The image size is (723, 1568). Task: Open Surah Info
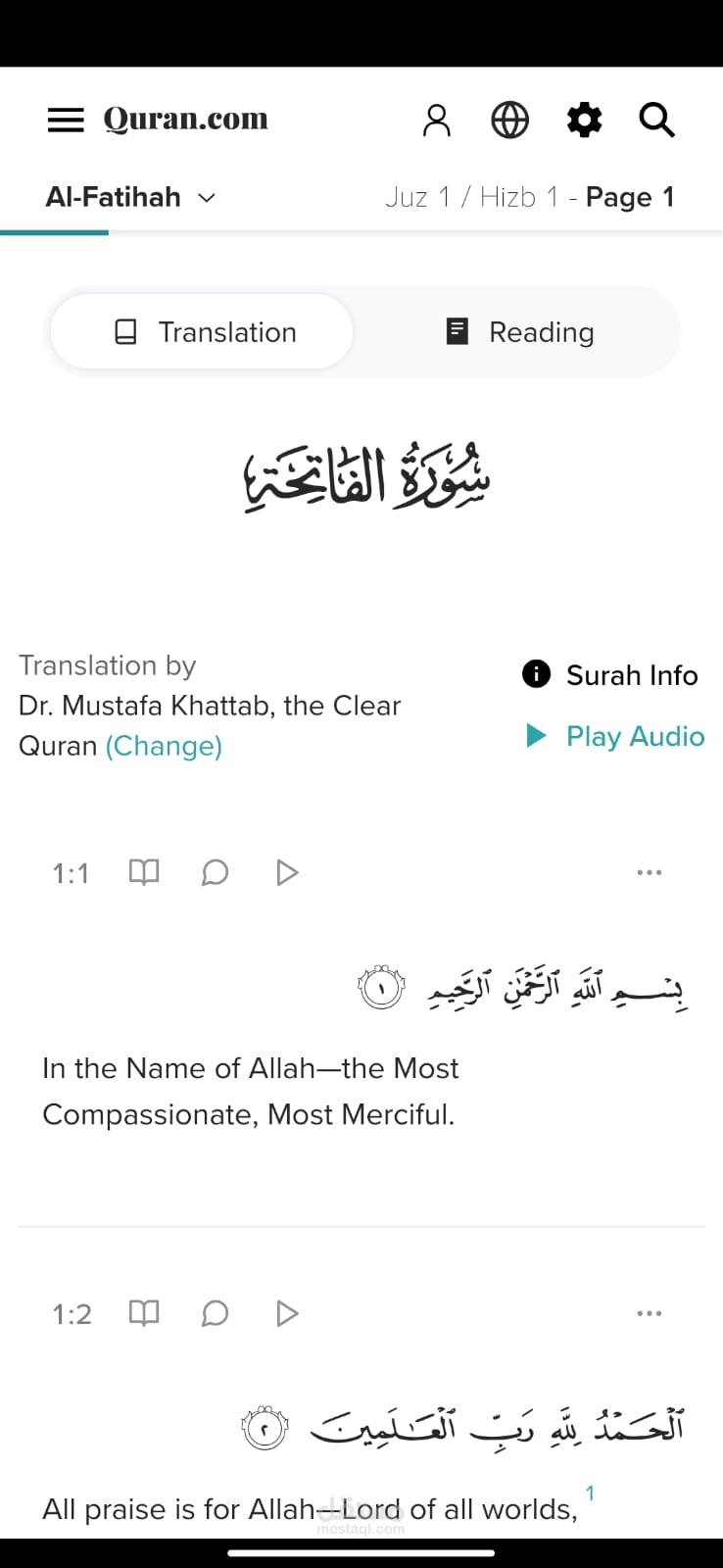pos(610,674)
